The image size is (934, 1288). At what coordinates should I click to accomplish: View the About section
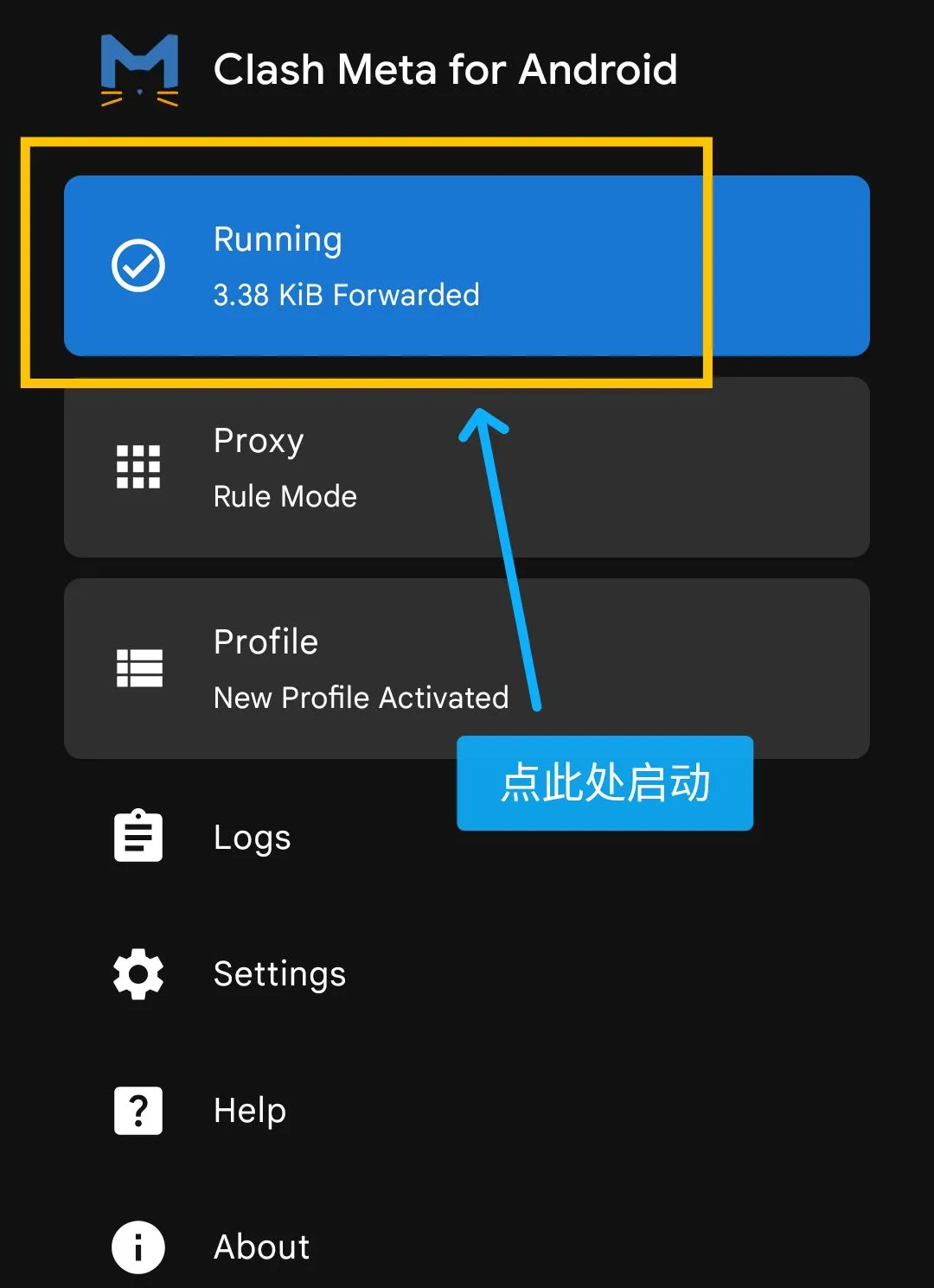click(x=261, y=1247)
